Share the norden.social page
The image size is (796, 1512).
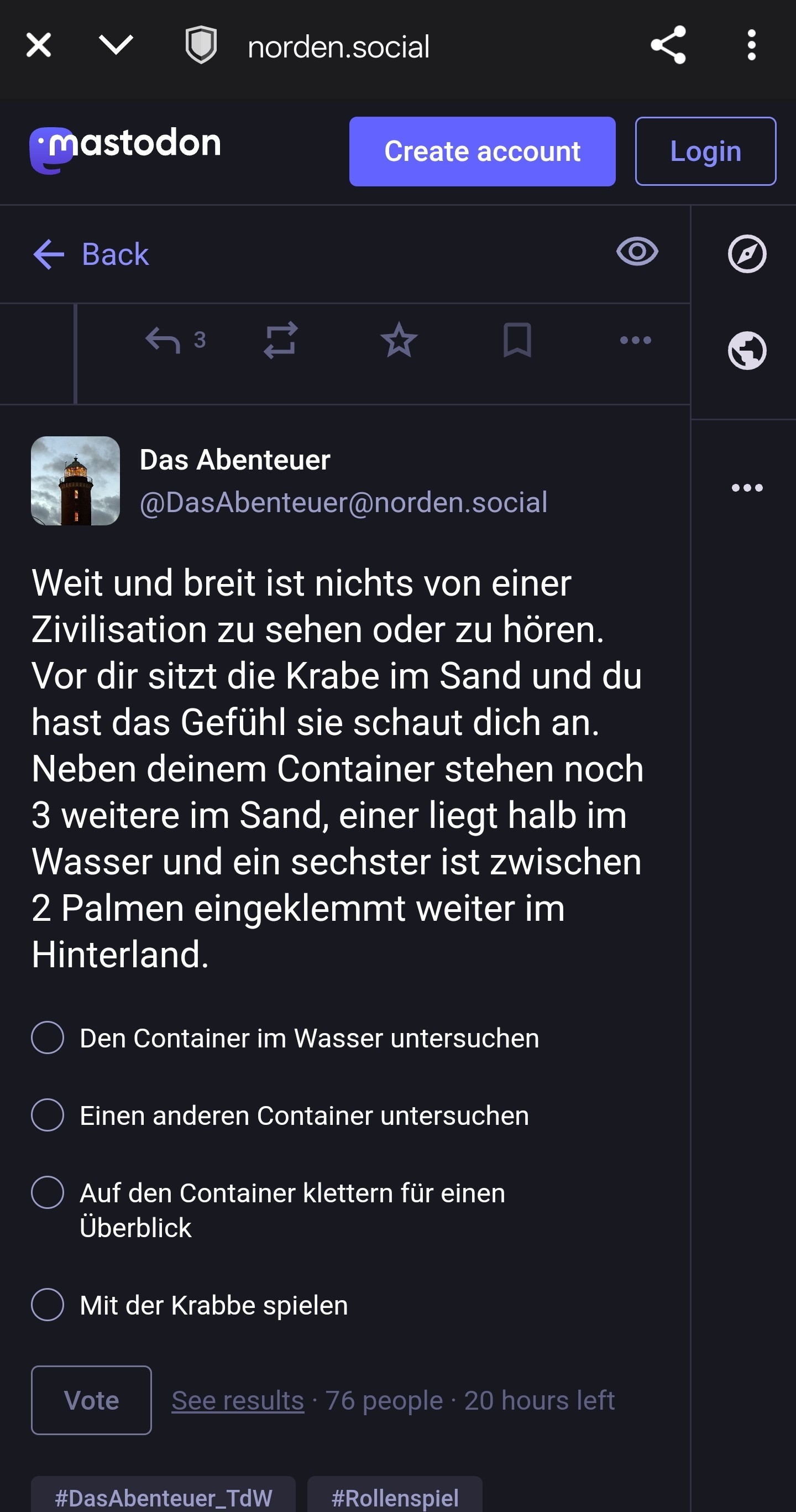pyautogui.click(x=668, y=45)
